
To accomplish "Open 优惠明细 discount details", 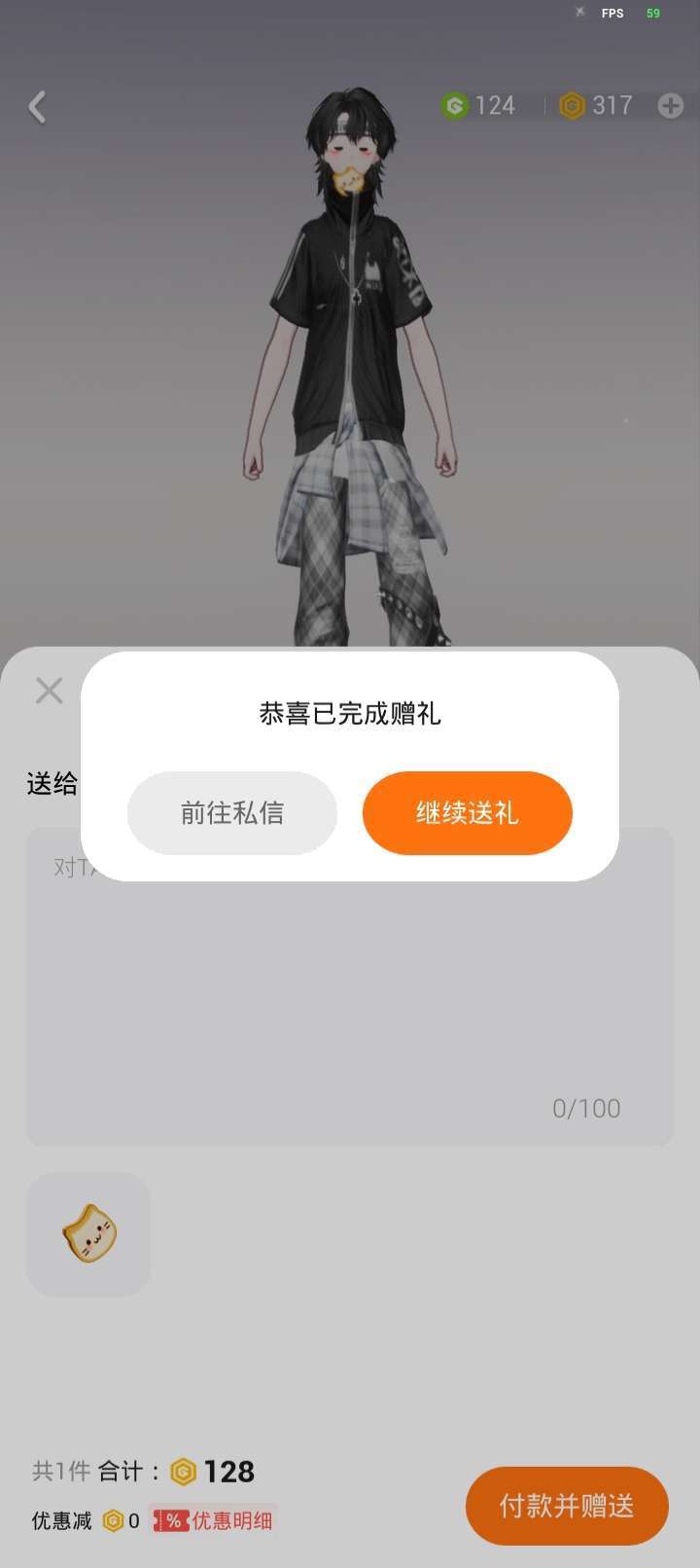I will point(216,1520).
